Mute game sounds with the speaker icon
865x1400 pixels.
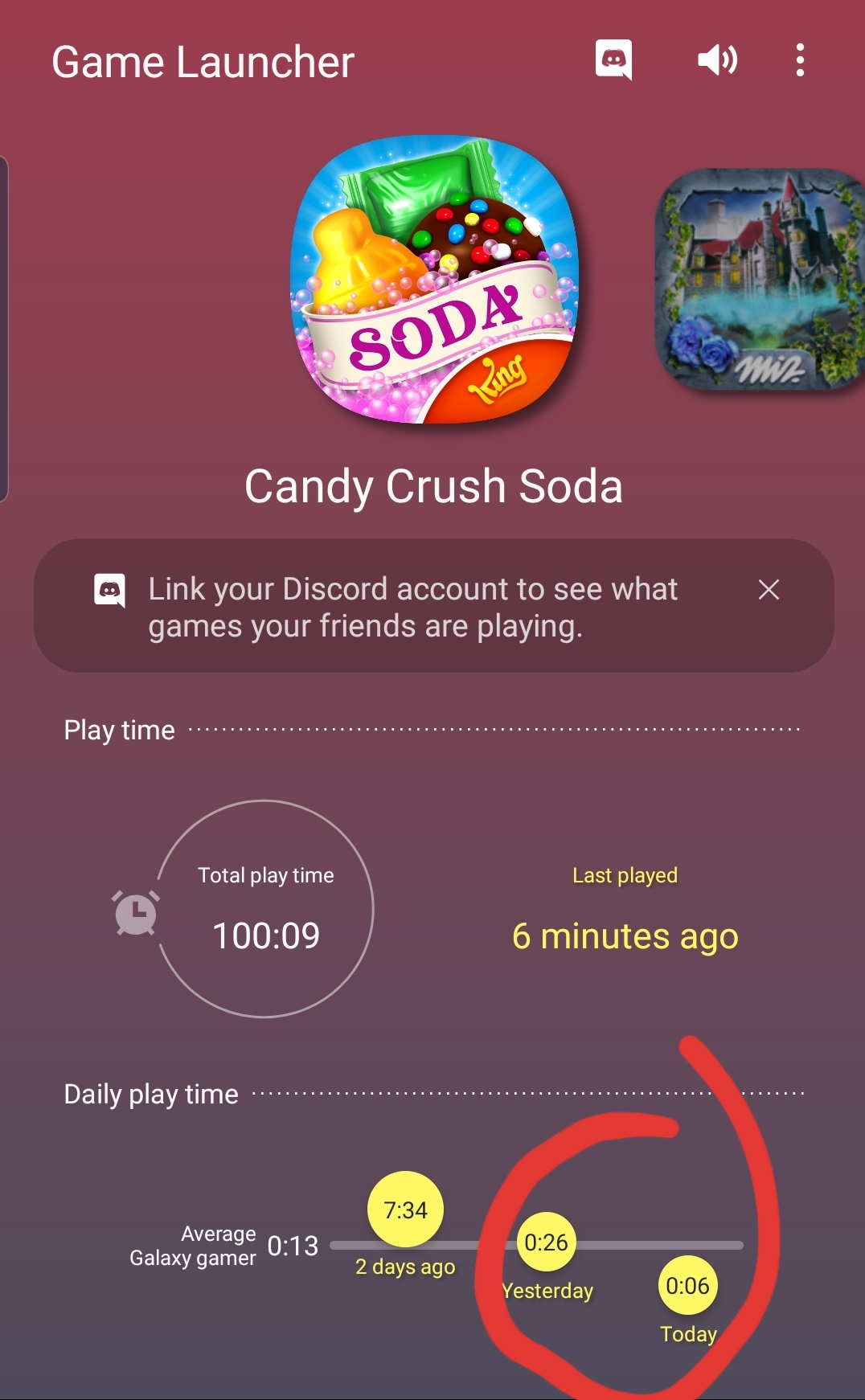coord(717,60)
